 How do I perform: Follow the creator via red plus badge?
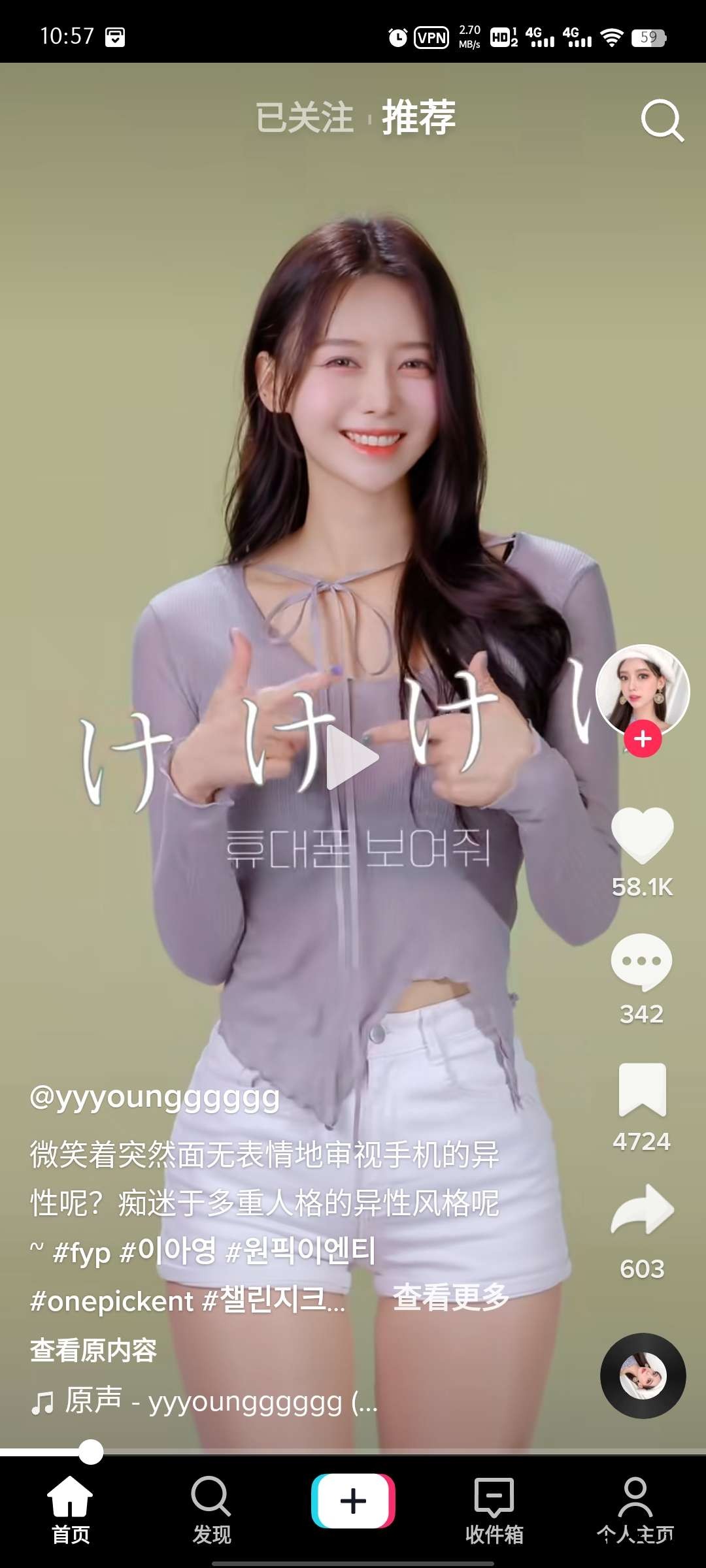643,739
